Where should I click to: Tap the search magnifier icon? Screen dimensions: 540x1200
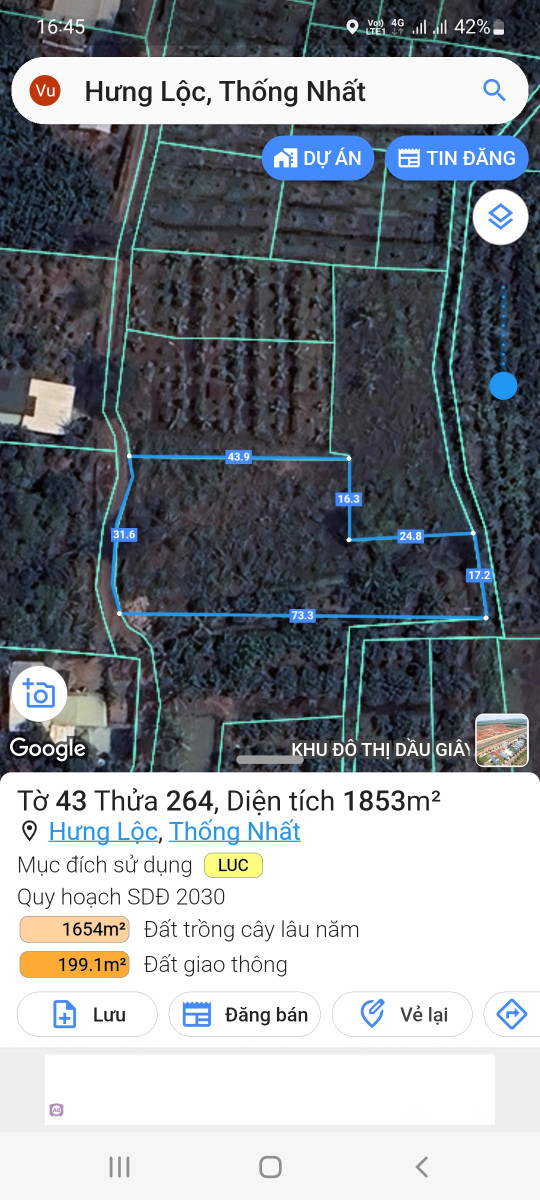(494, 91)
